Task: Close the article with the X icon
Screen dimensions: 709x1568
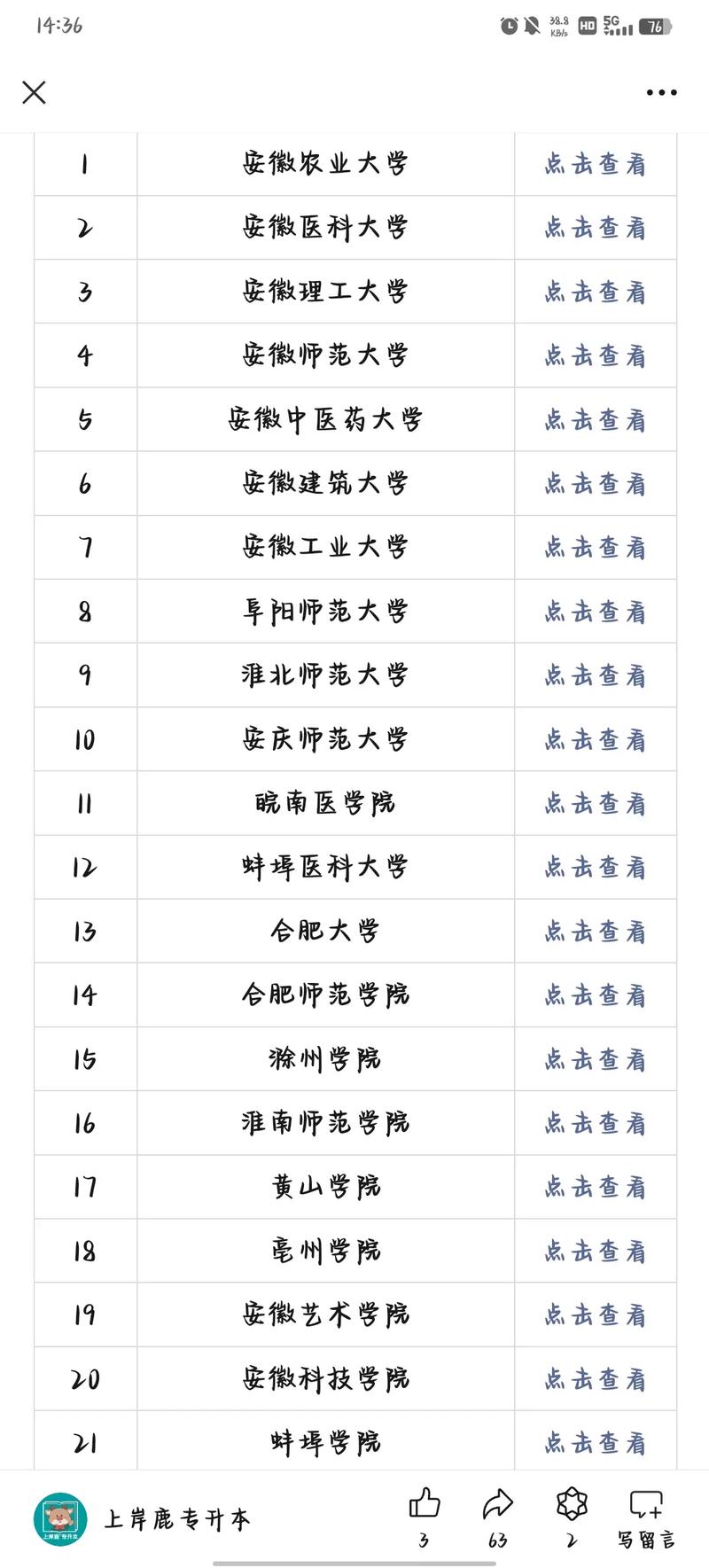Action: tap(34, 92)
